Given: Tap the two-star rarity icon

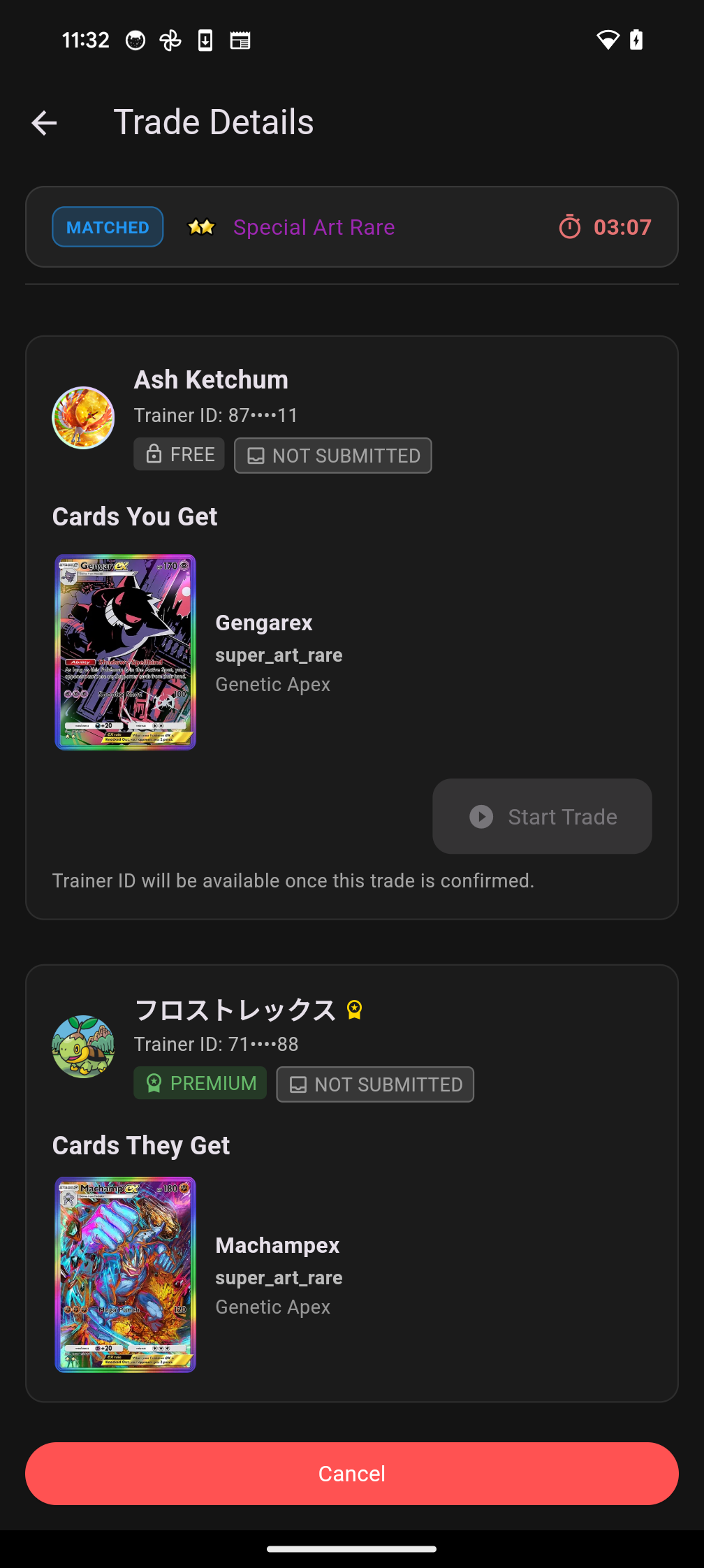Looking at the screenshot, I should pos(201,227).
